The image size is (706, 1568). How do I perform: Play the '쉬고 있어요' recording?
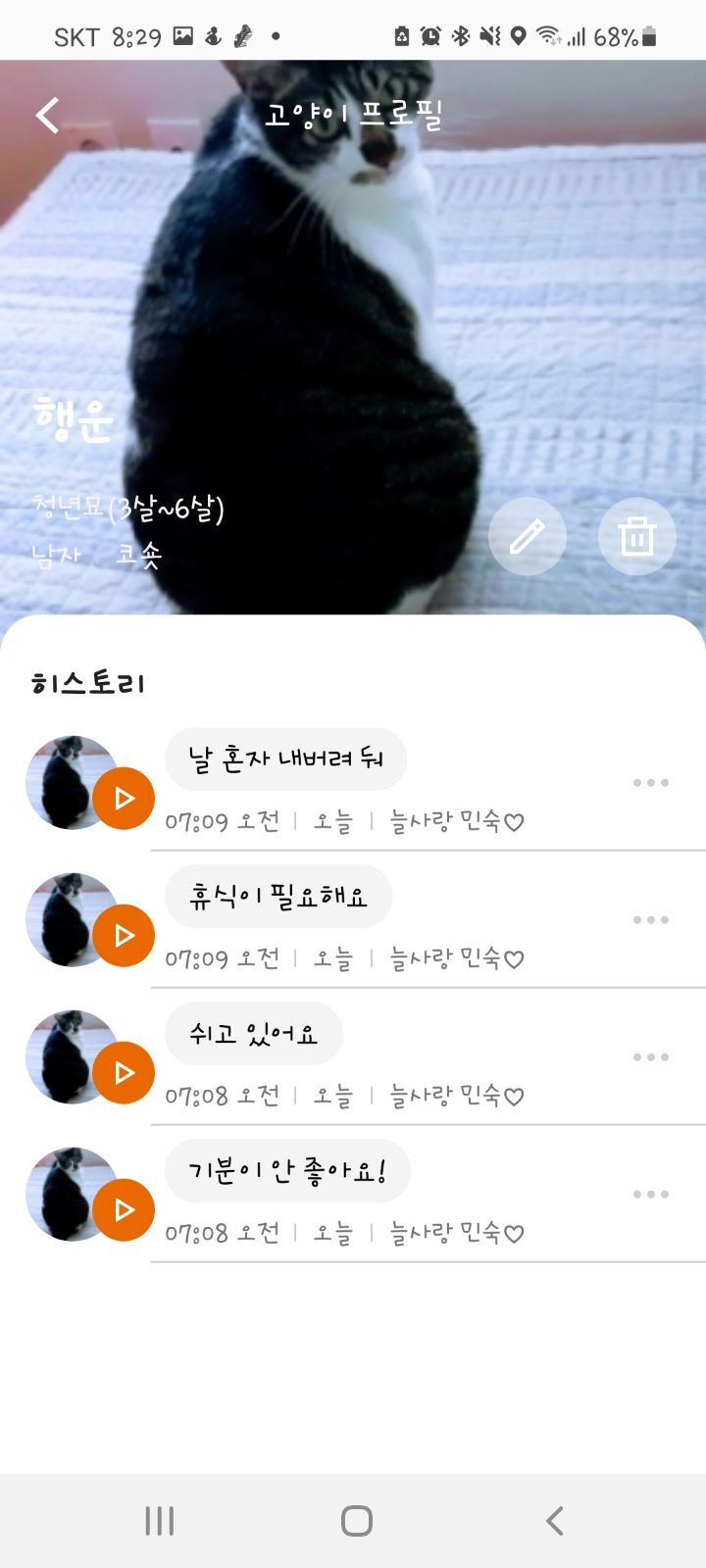point(124,1073)
